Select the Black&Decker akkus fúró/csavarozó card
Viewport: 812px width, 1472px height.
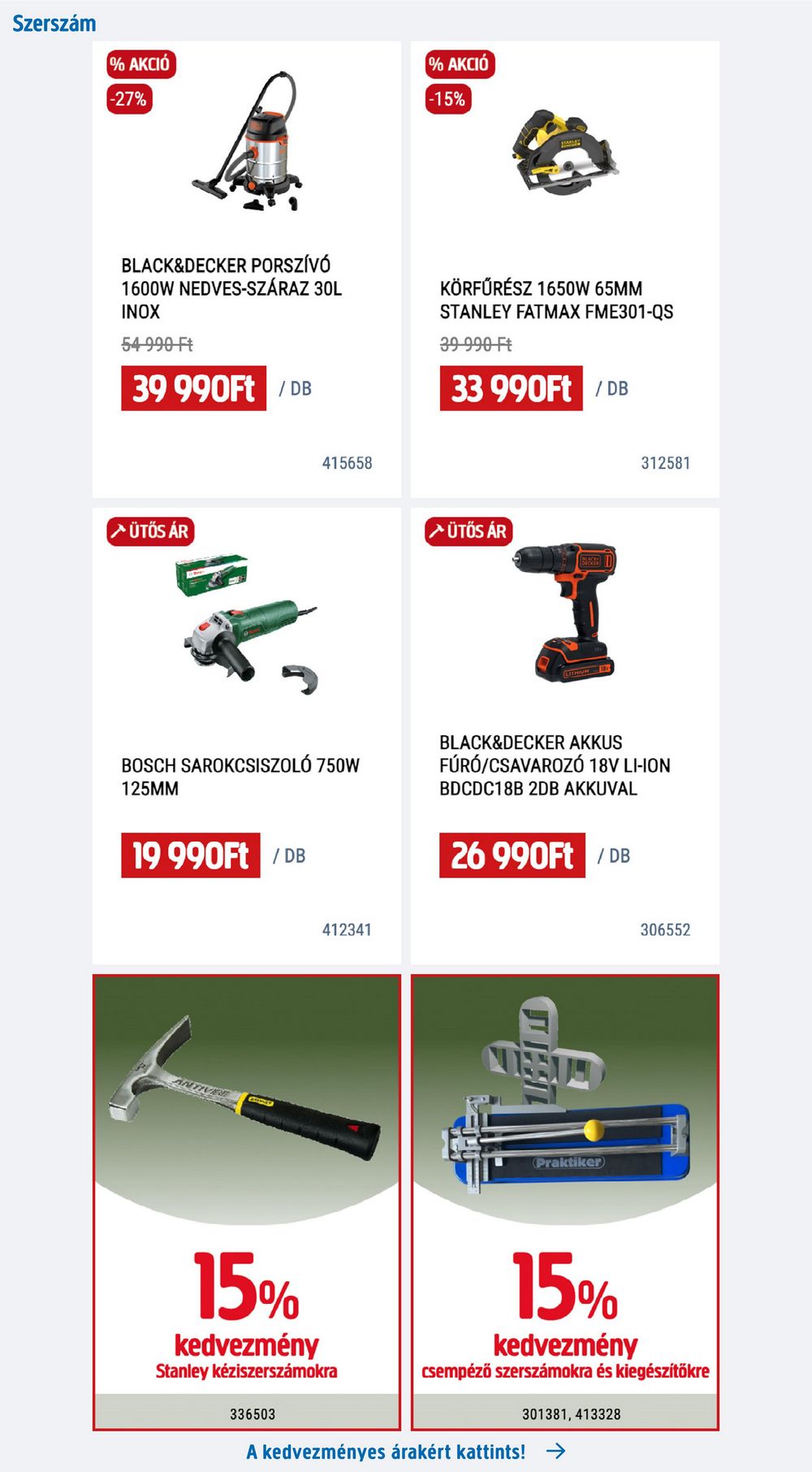click(x=564, y=736)
